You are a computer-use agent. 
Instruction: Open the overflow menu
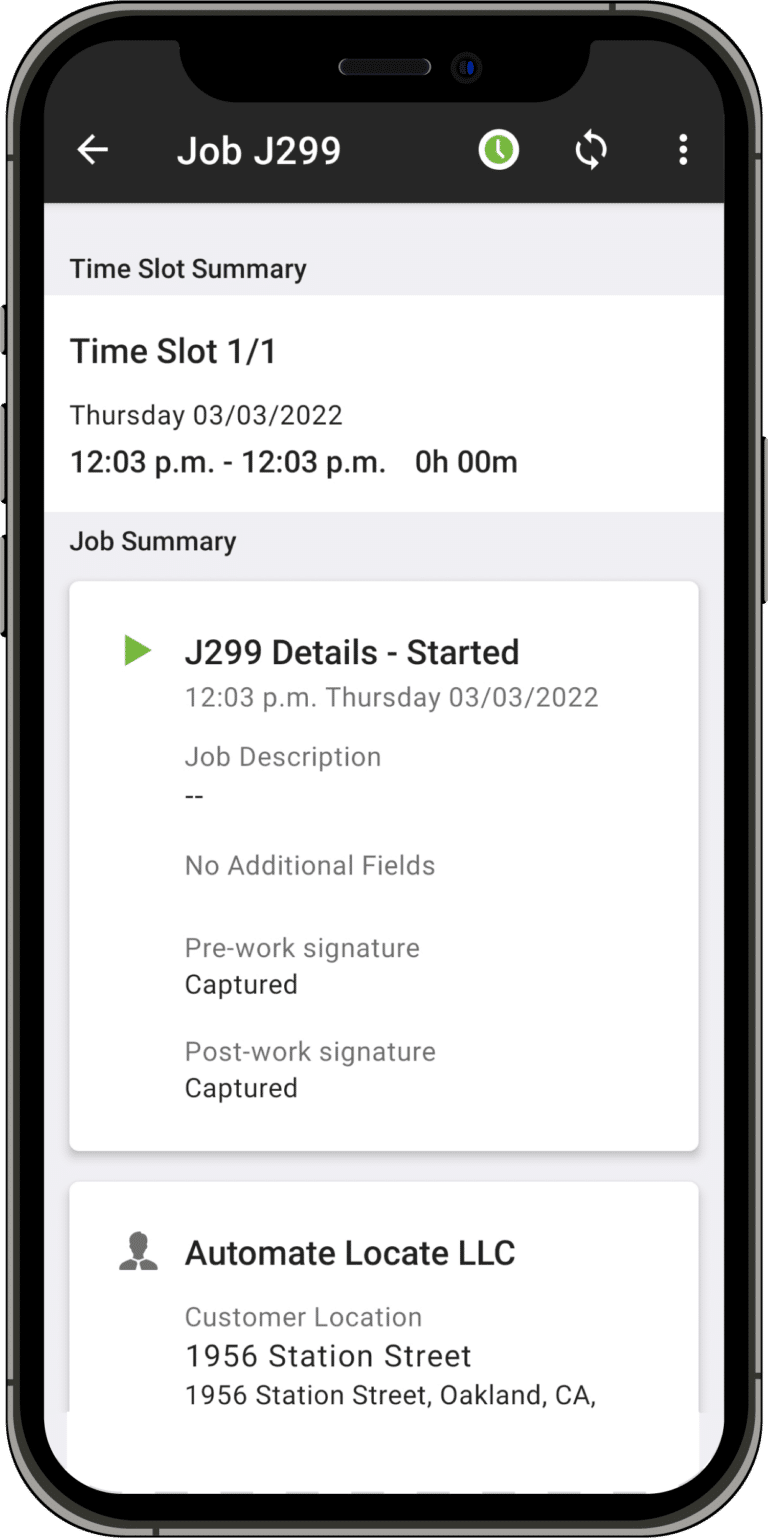tap(683, 151)
